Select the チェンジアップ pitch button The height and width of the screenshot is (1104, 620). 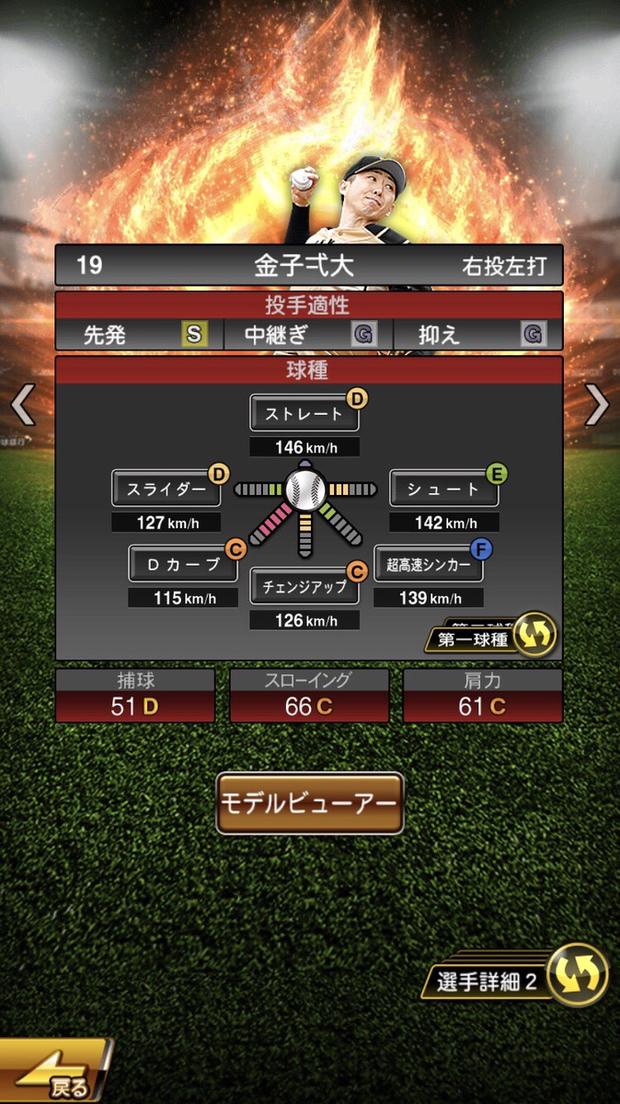pos(304,586)
